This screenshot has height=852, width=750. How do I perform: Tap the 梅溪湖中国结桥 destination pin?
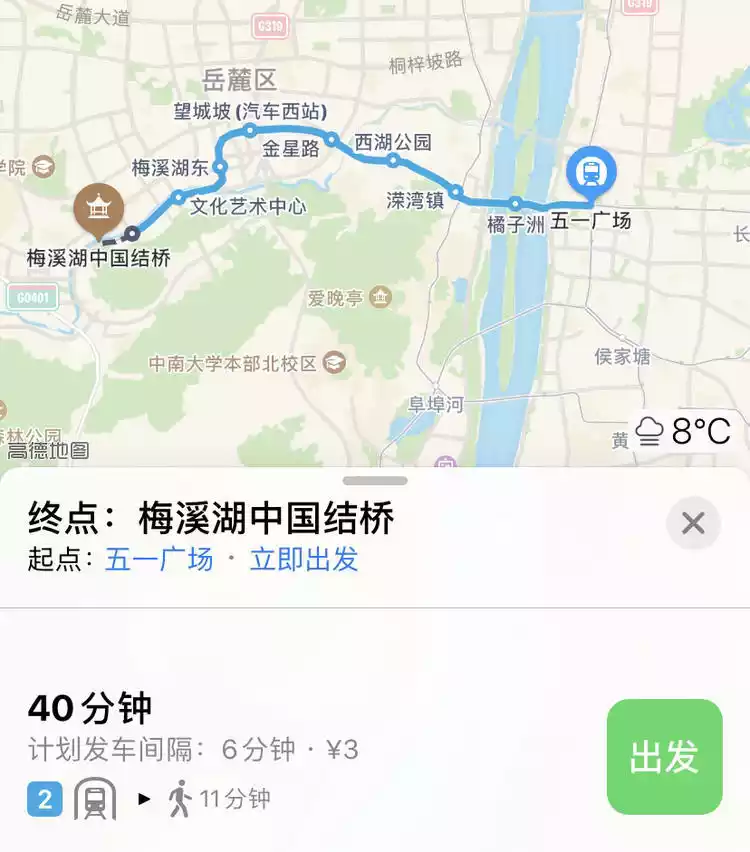point(98,211)
